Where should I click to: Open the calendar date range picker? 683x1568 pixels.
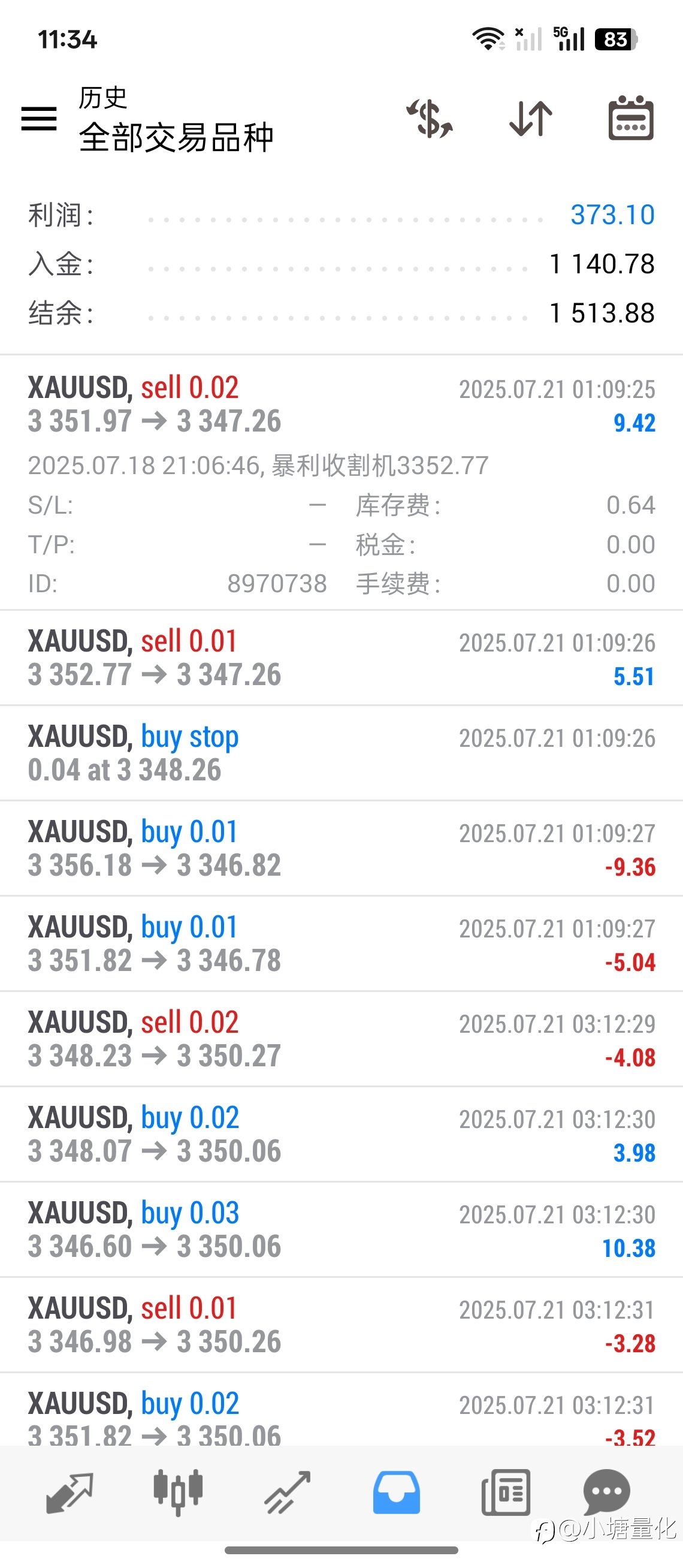pos(631,117)
